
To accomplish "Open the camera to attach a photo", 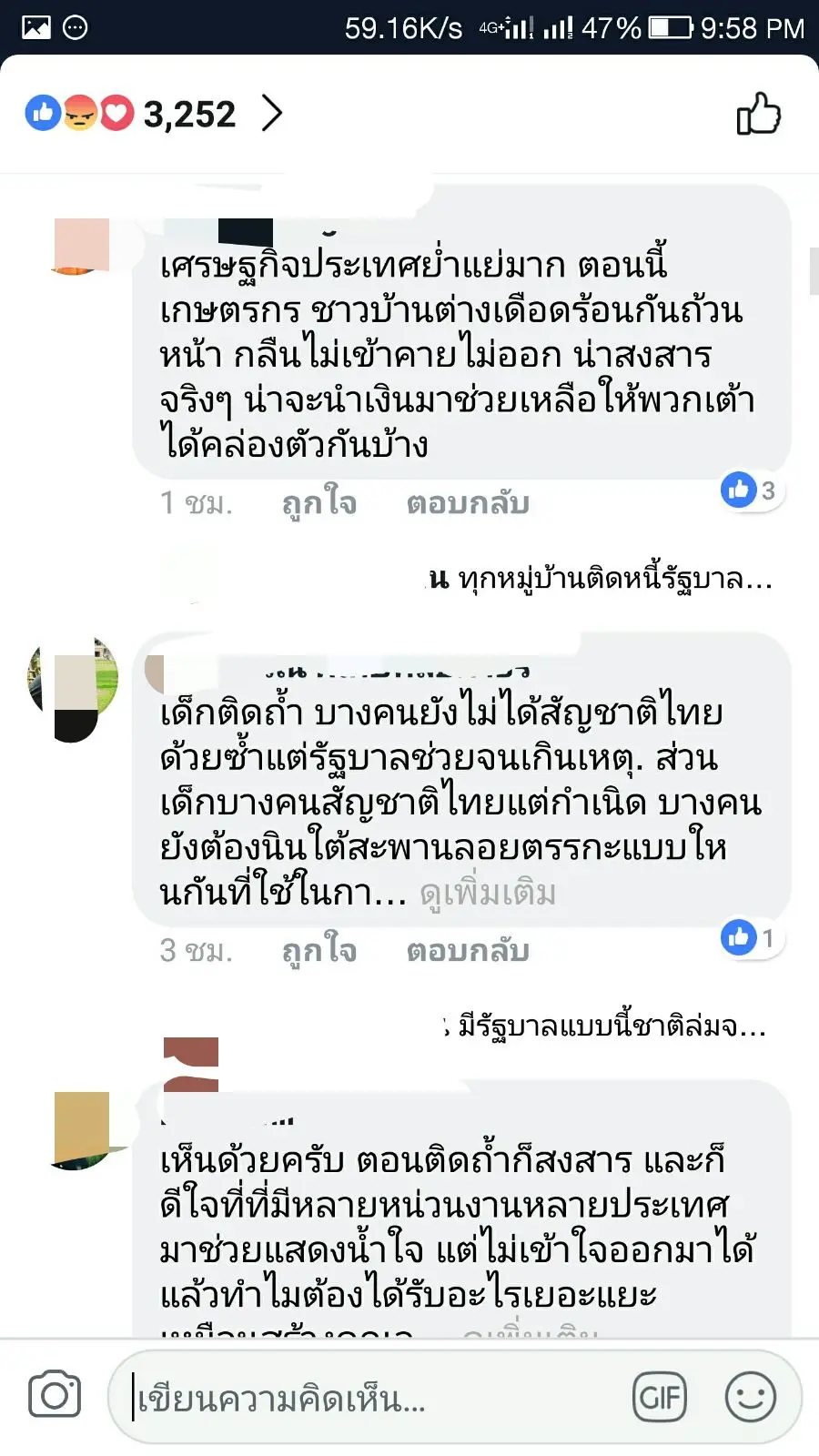I will (55, 1395).
